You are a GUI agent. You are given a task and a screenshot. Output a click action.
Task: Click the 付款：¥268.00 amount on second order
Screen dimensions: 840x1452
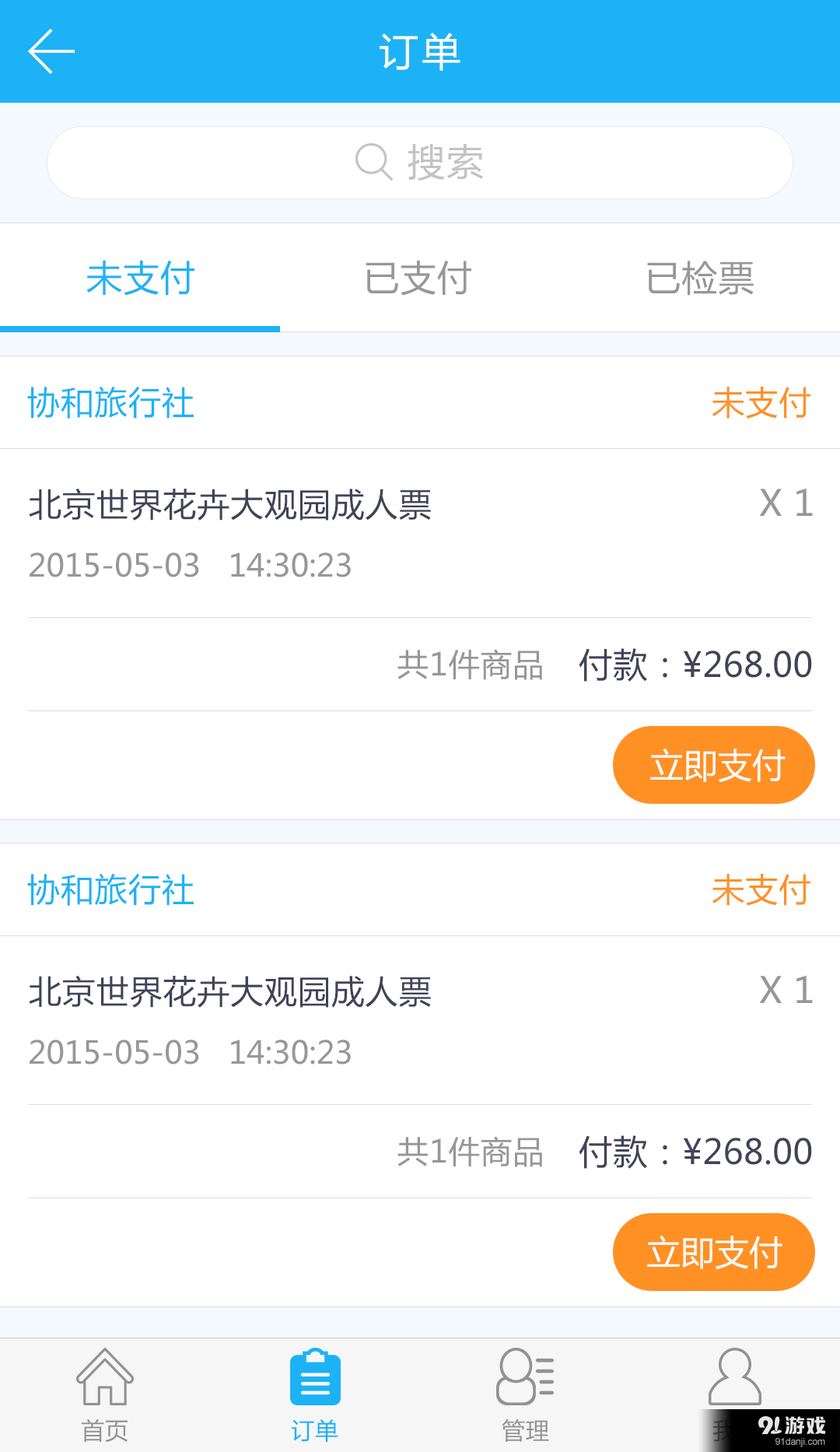tap(695, 1152)
